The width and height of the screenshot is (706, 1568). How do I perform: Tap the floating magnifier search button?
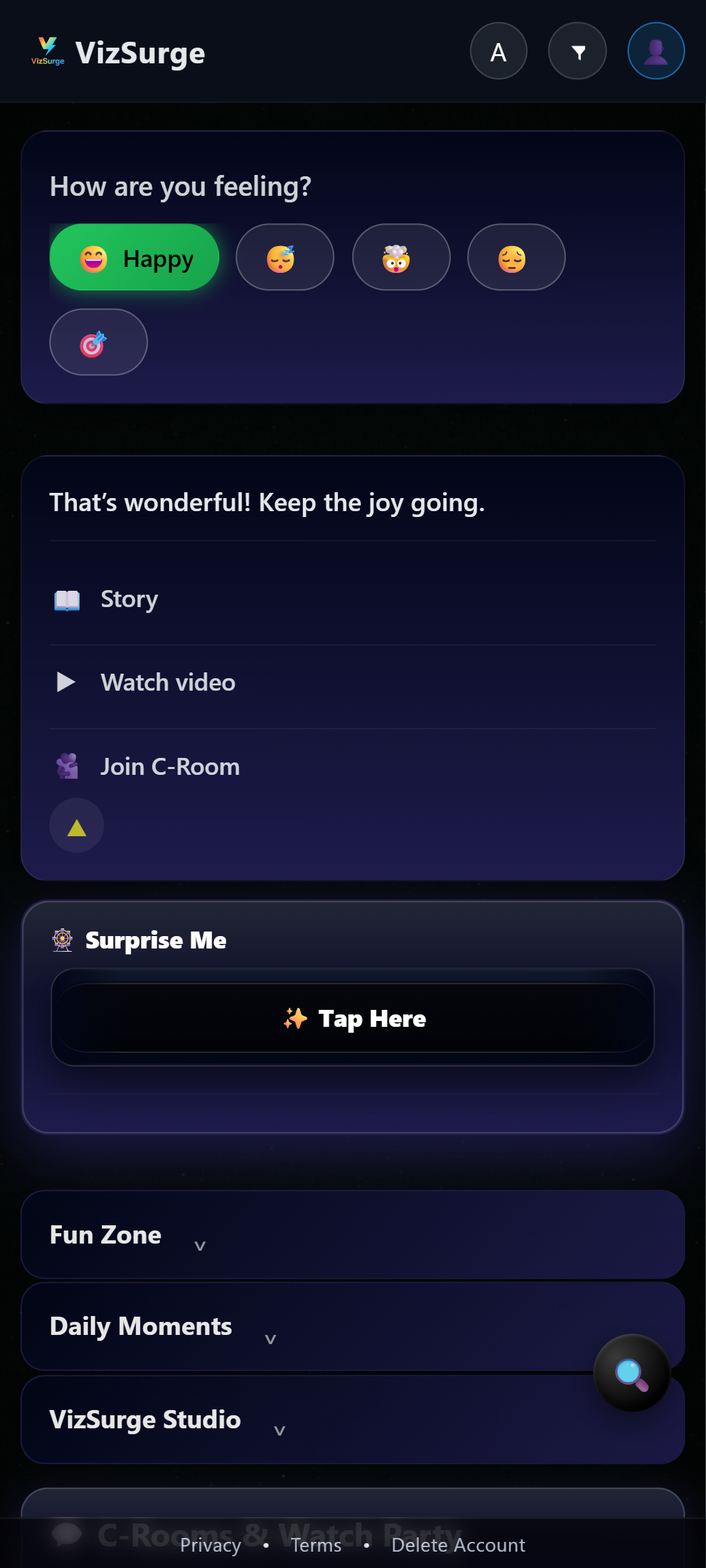[x=630, y=1373]
